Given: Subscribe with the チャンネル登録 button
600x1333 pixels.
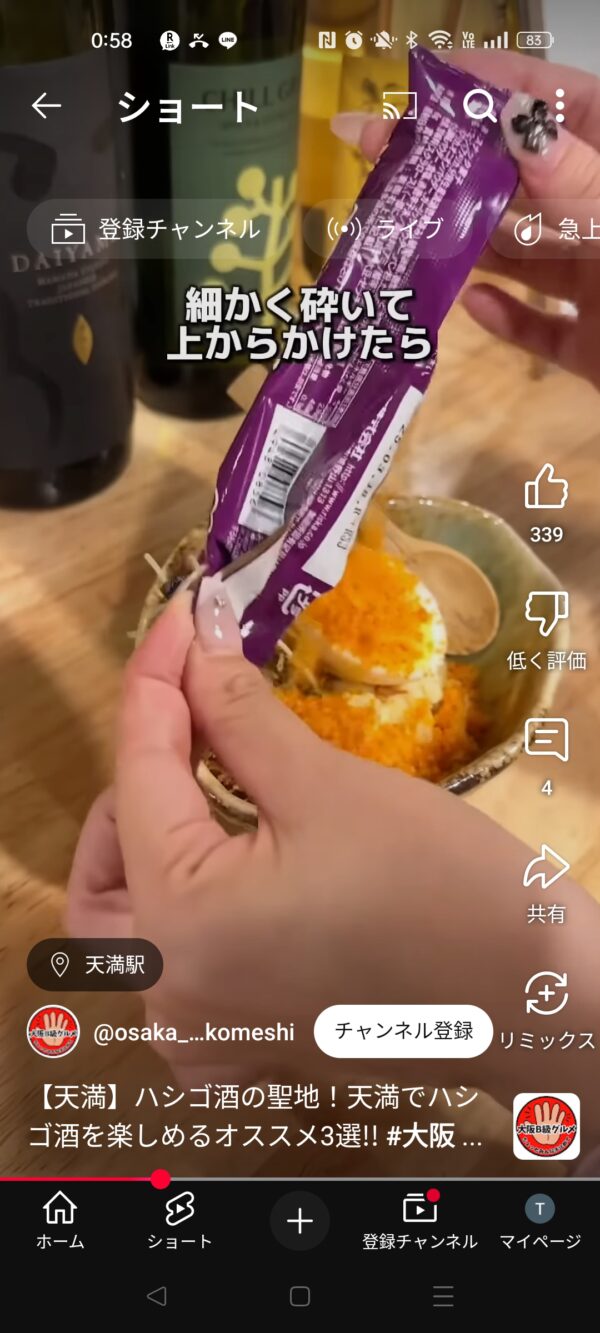Looking at the screenshot, I should 403,1031.
